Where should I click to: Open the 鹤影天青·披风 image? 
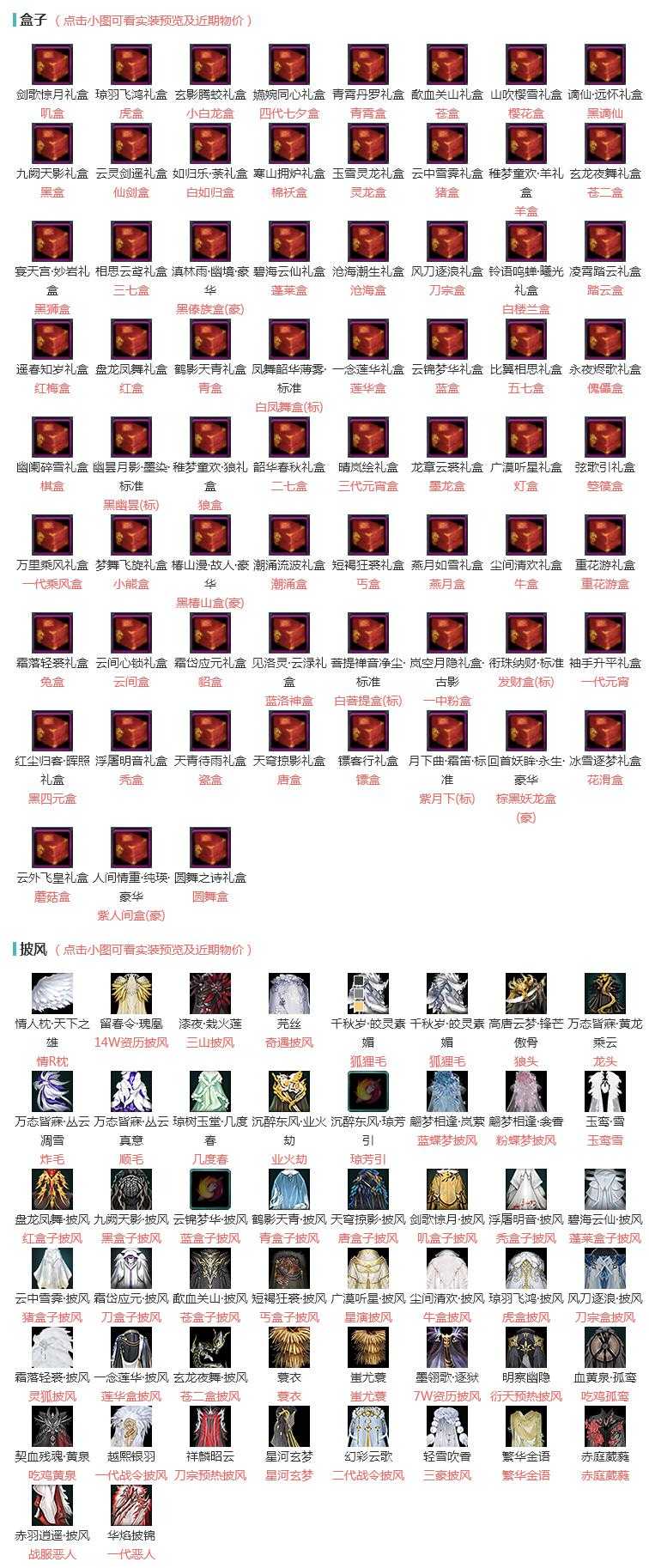(x=289, y=1190)
